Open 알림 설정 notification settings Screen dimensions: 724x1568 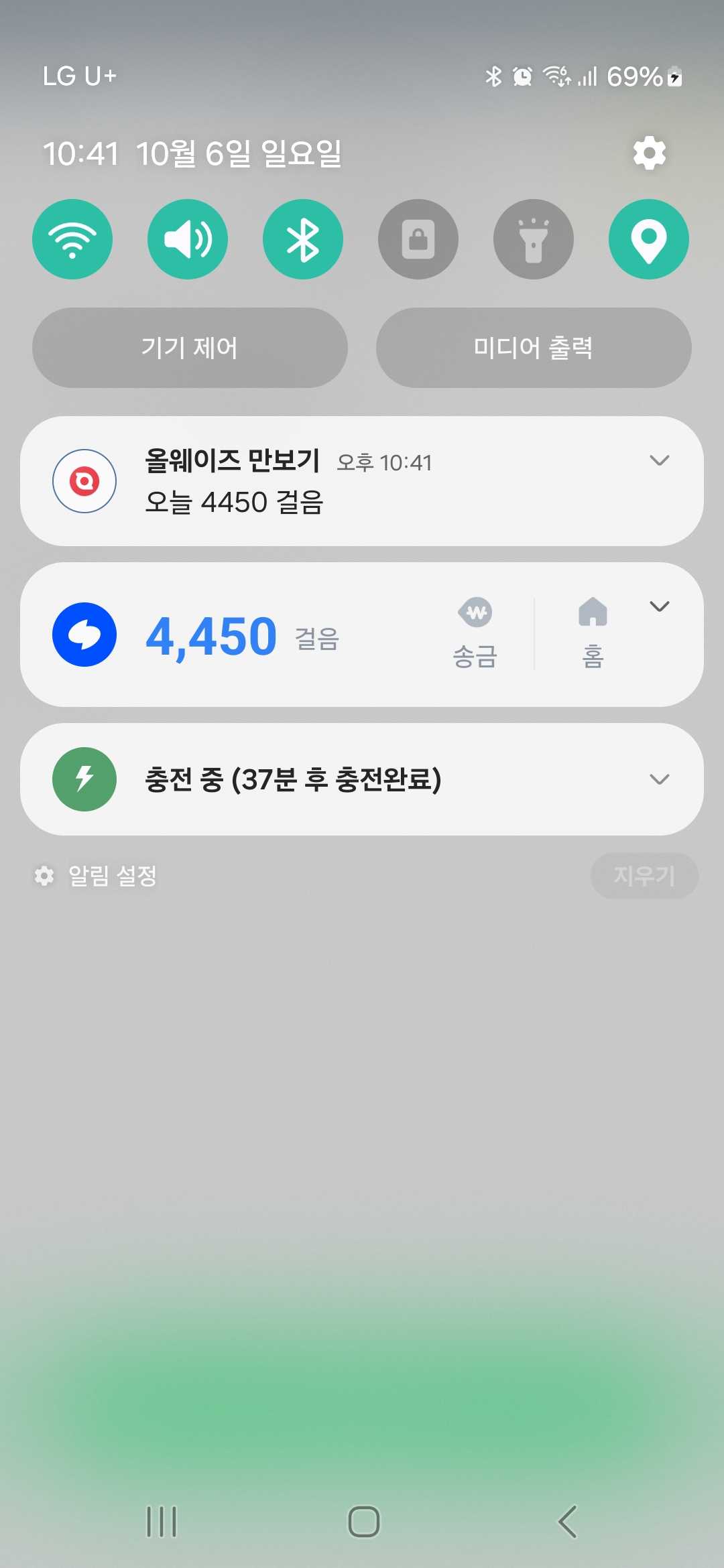[x=97, y=876]
